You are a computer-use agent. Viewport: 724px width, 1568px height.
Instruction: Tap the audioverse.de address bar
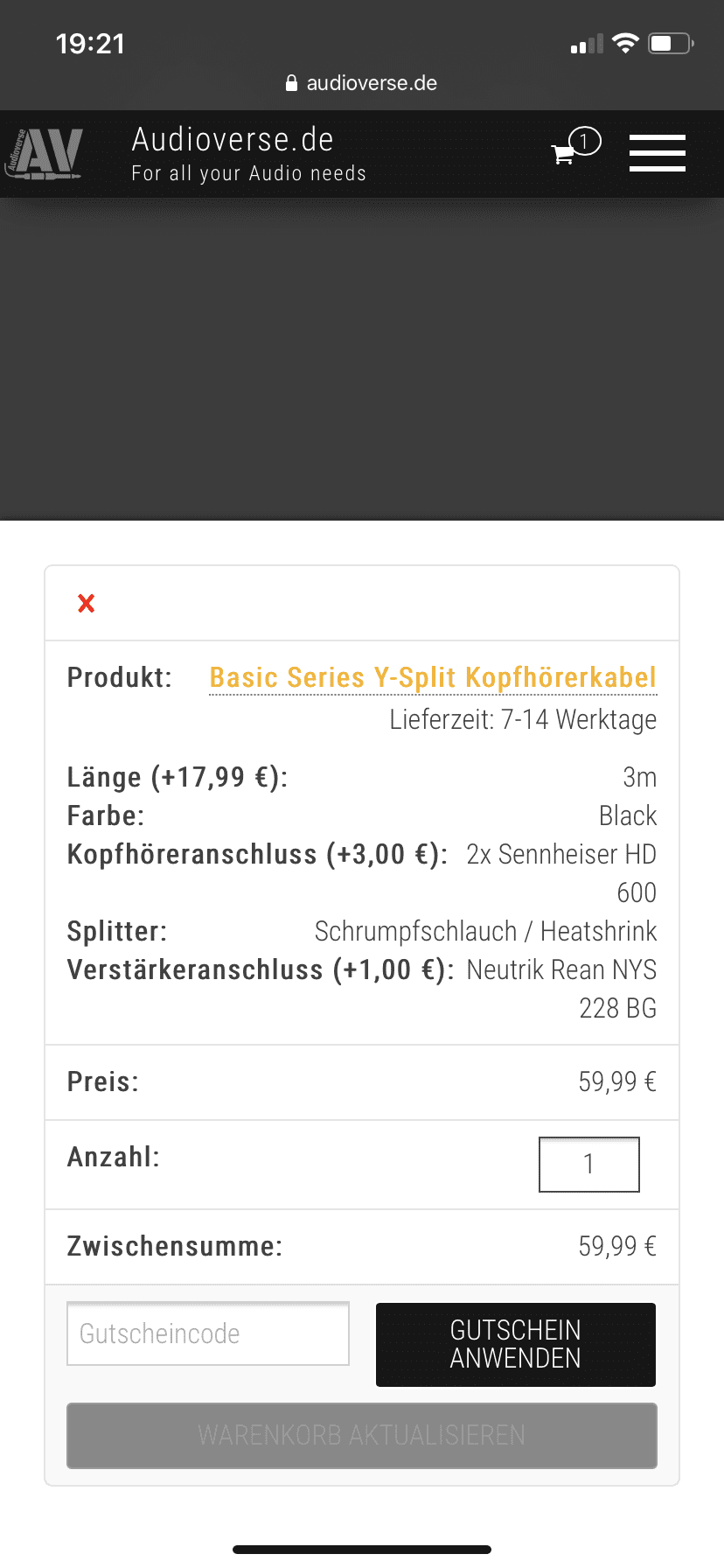pyautogui.click(x=362, y=83)
